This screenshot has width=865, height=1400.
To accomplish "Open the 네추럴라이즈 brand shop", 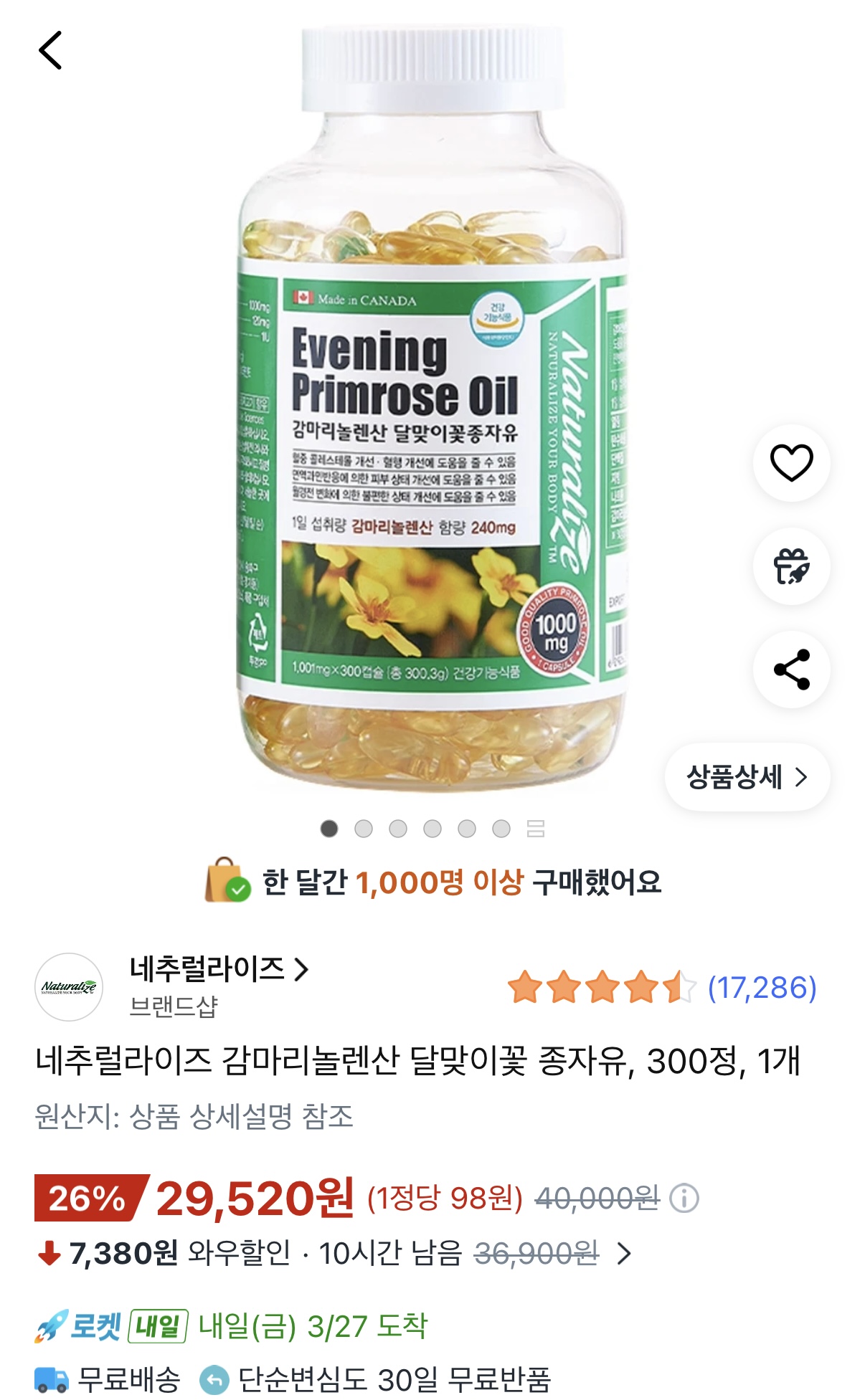I will [x=219, y=969].
